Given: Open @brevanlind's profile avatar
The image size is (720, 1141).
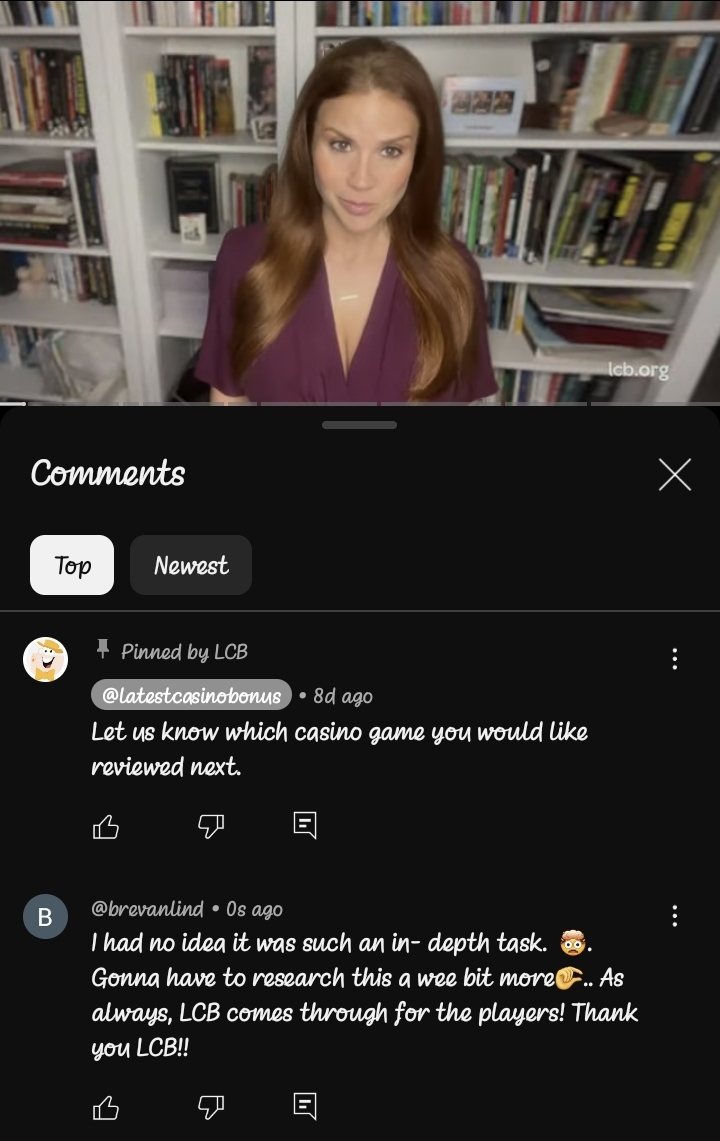Looking at the screenshot, I should pos(45,917).
